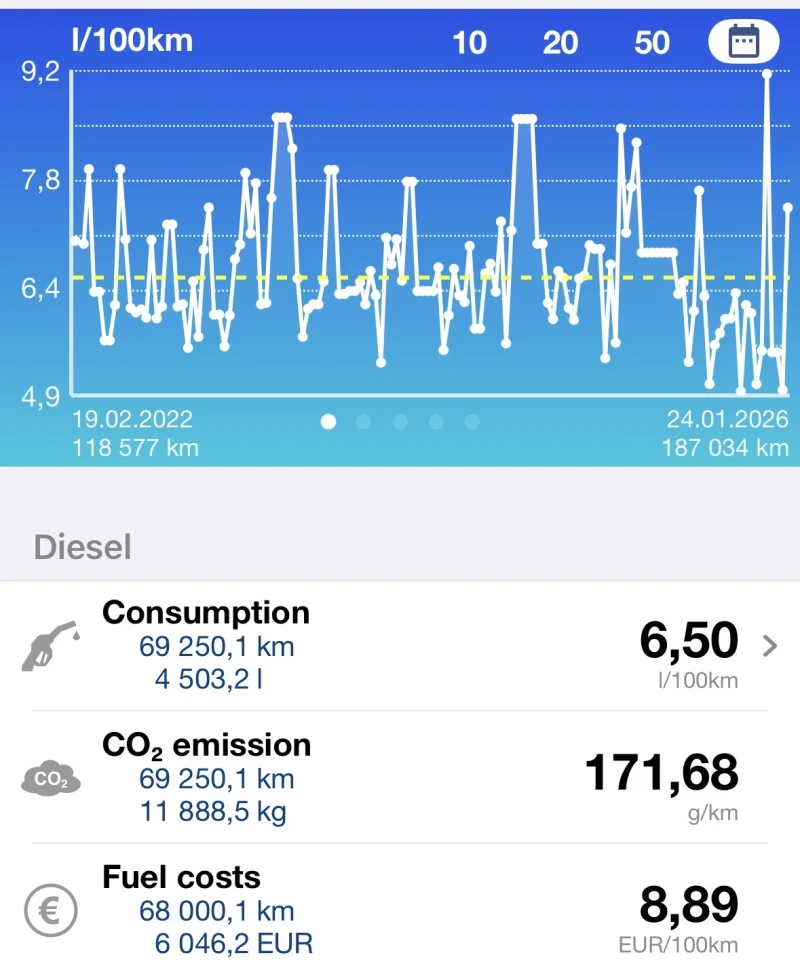
Task: Open Consumption details row
Action: click(x=400, y=646)
